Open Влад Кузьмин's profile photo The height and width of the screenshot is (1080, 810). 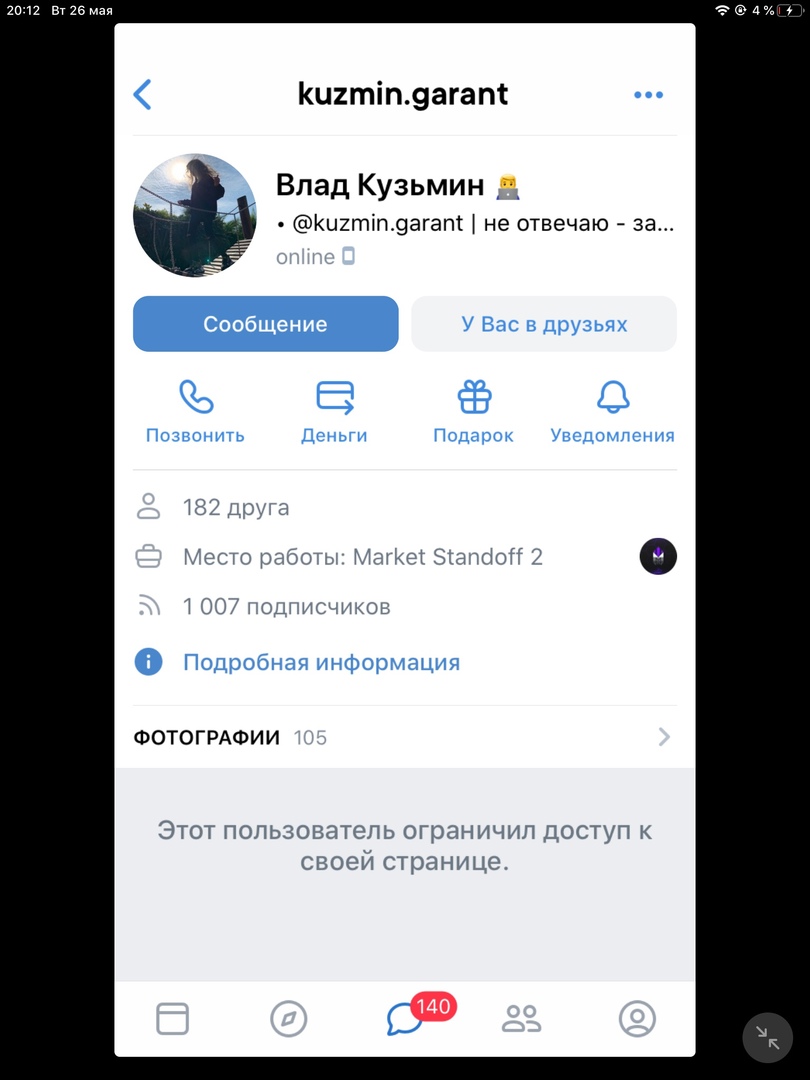coord(195,215)
